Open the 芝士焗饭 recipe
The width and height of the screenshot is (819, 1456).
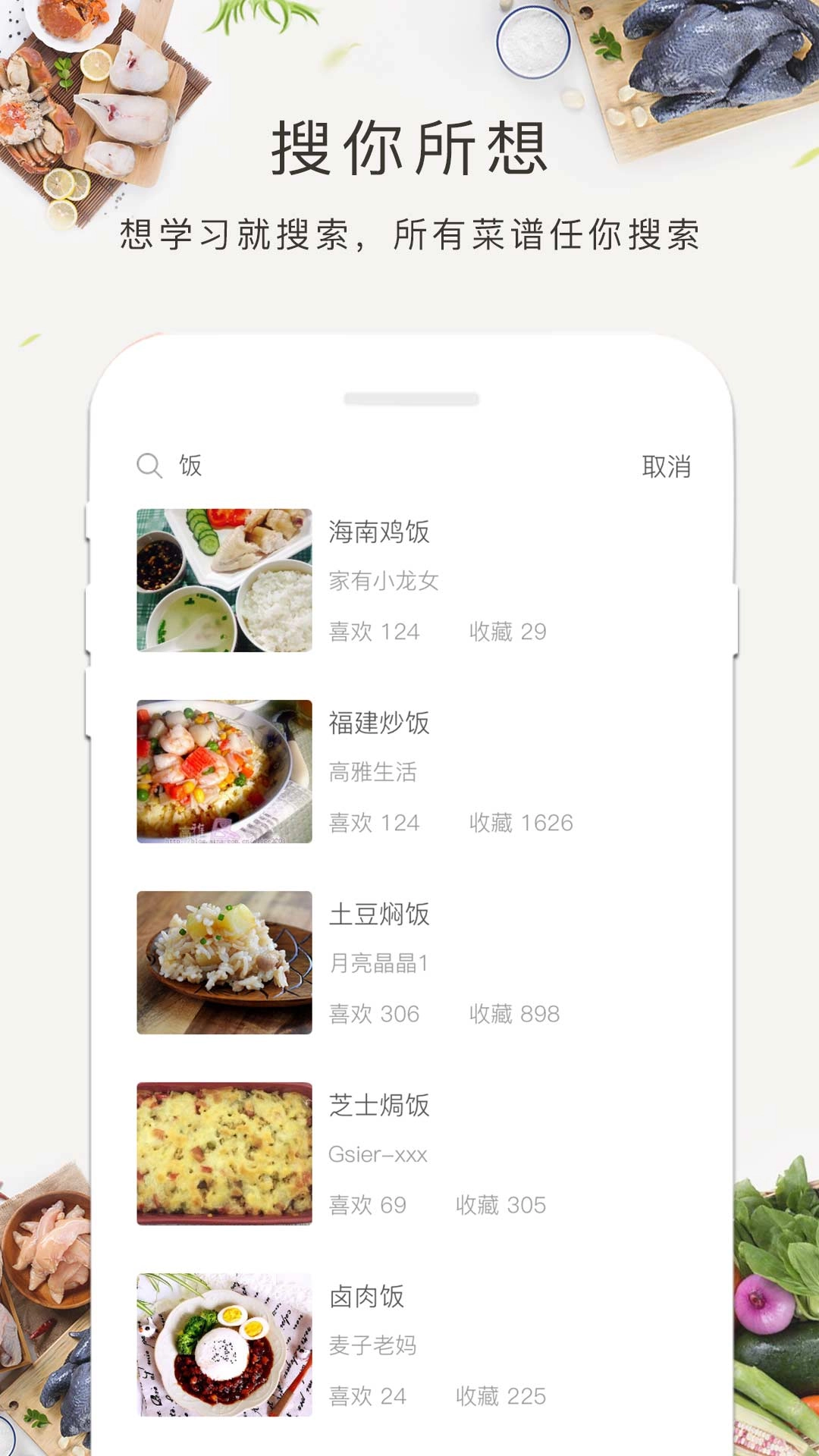click(379, 1106)
